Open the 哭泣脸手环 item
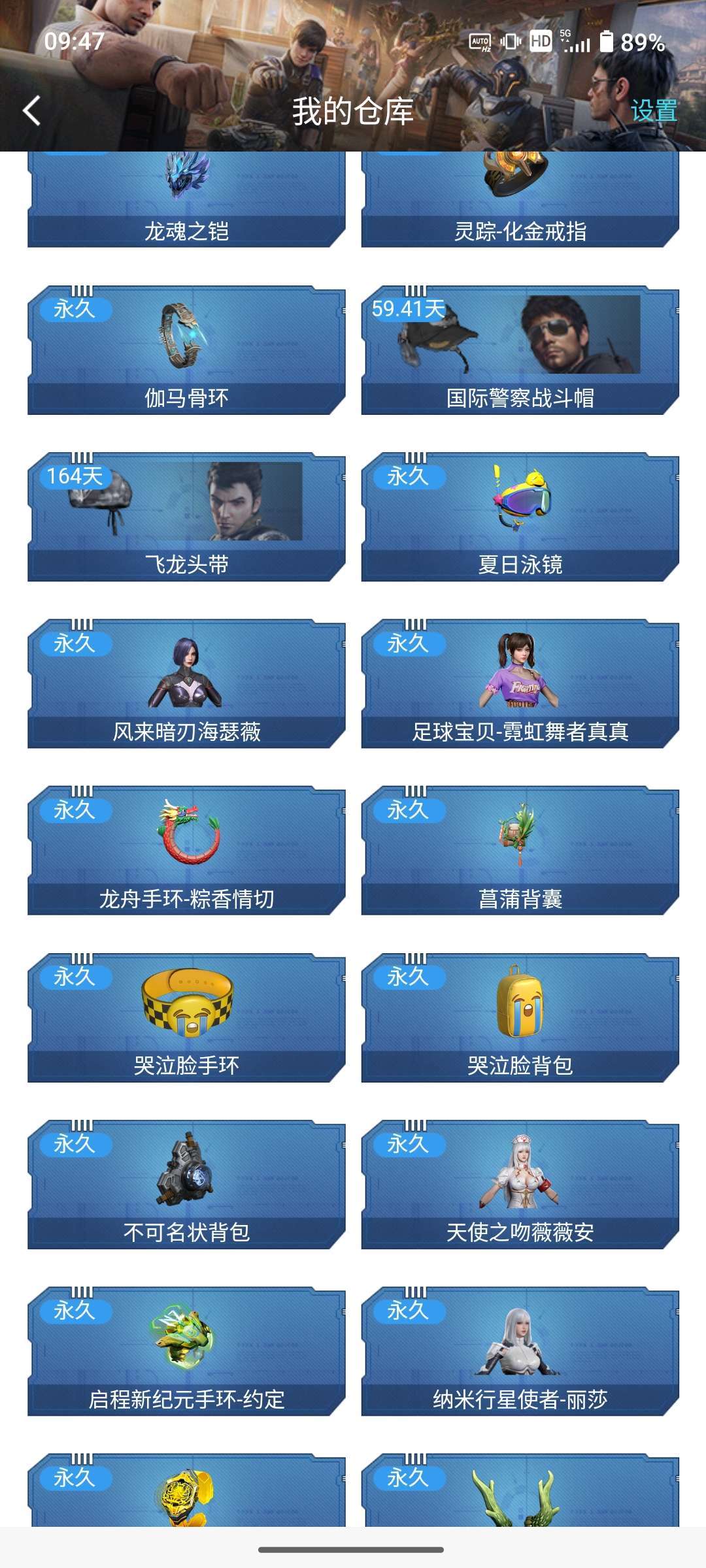 [186, 1017]
